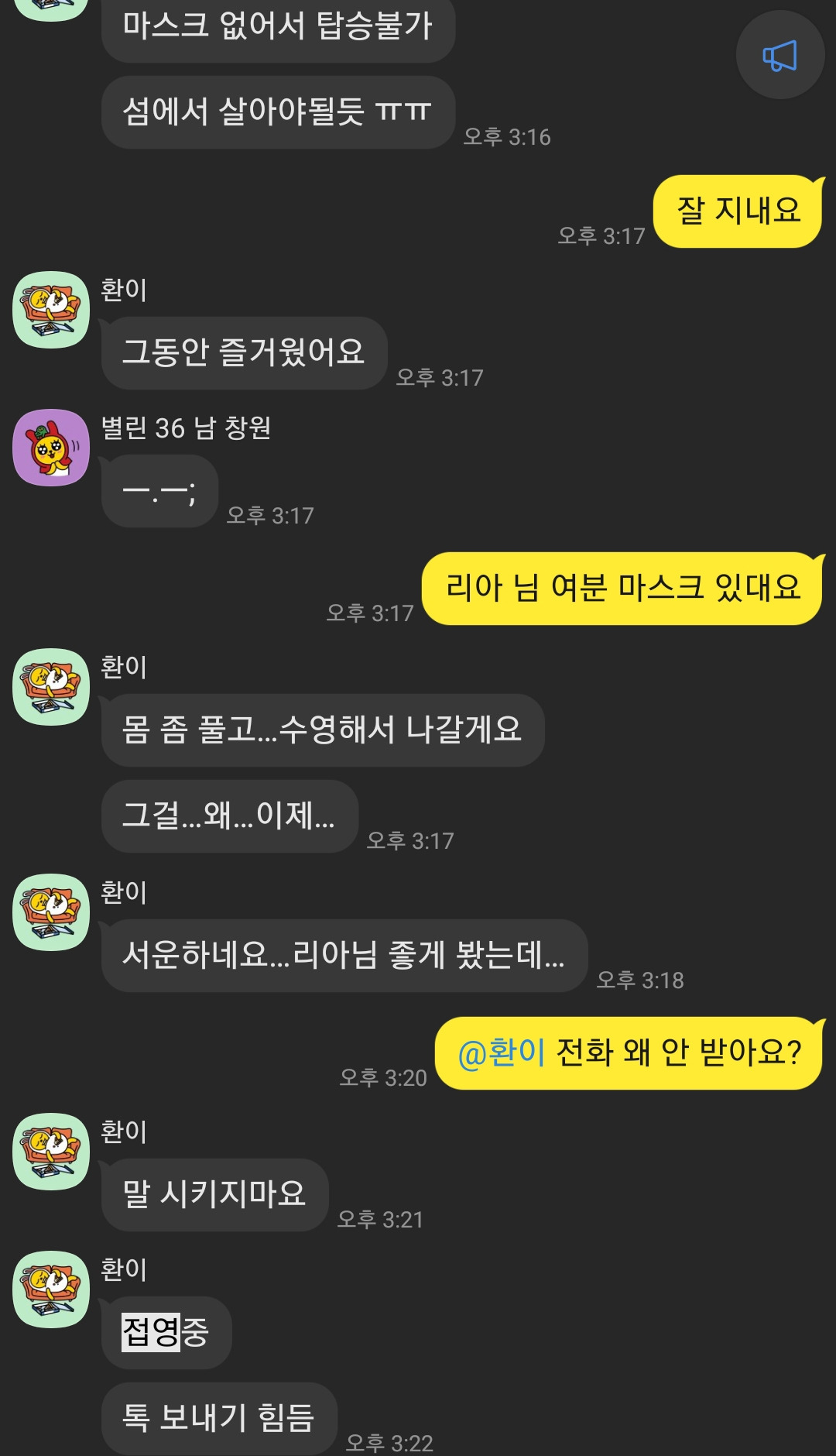Open the message '그걸...왜...이제...' bubble
The height and width of the screenshot is (1456, 836).
(229, 816)
